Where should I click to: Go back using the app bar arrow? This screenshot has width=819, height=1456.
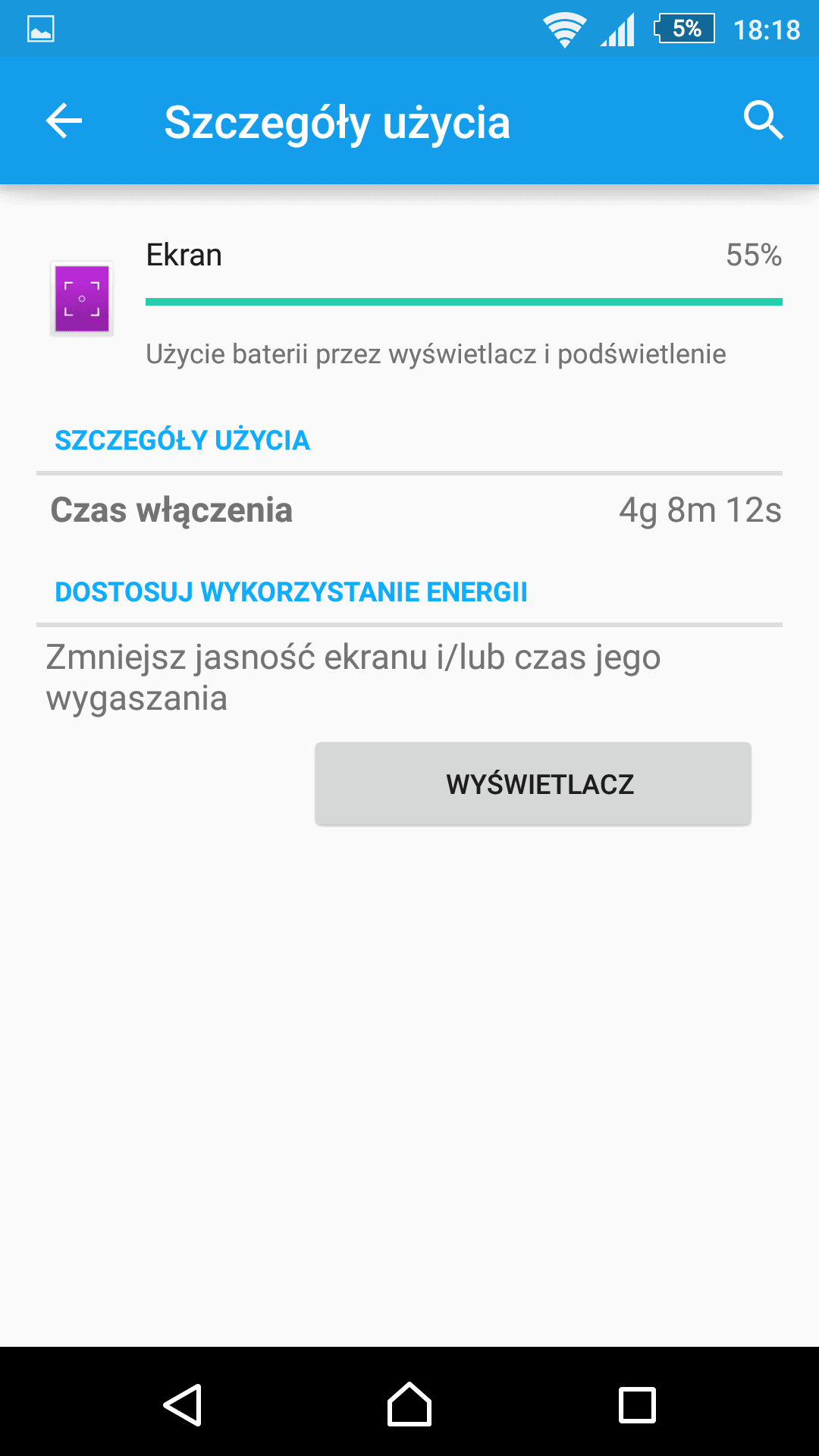click(x=64, y=121)
